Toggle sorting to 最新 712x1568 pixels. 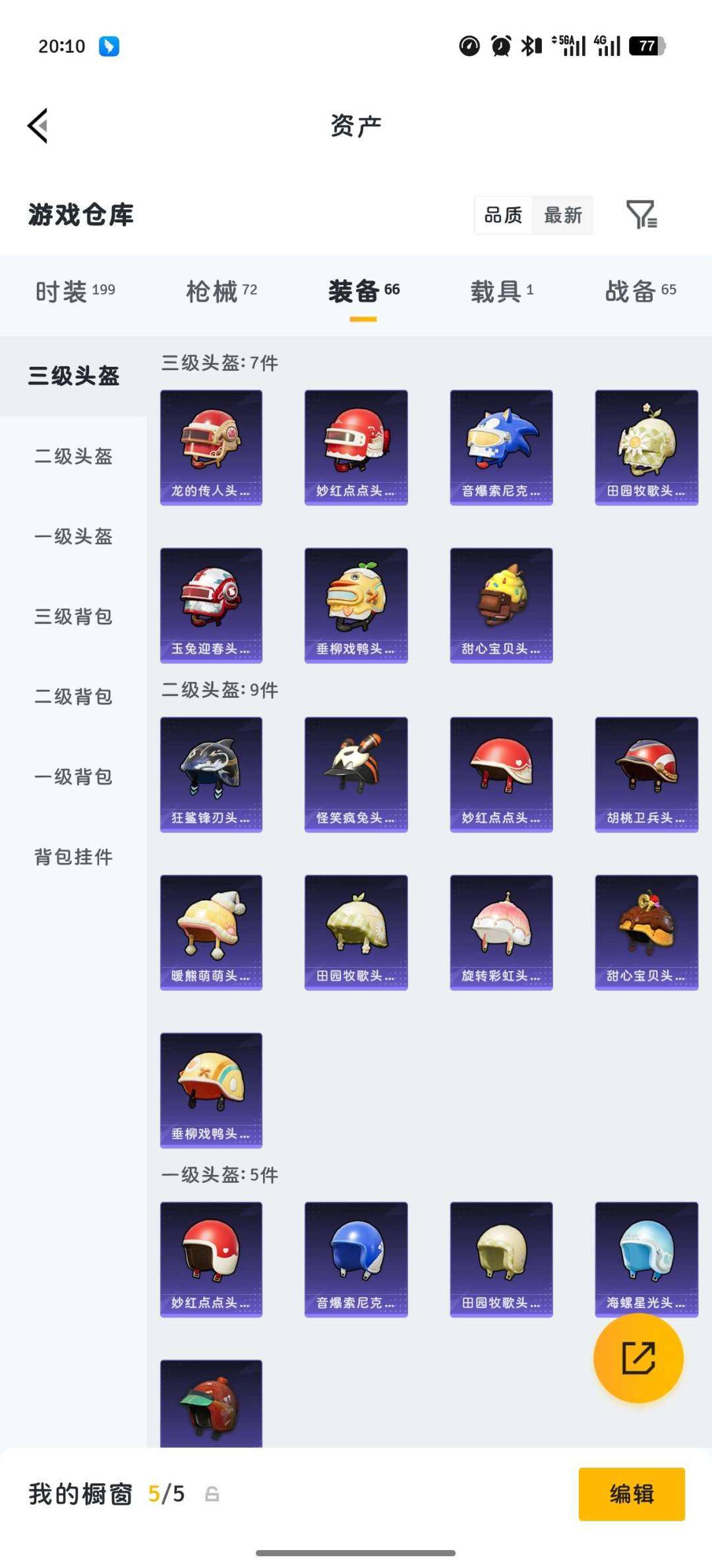coord(564,214)
